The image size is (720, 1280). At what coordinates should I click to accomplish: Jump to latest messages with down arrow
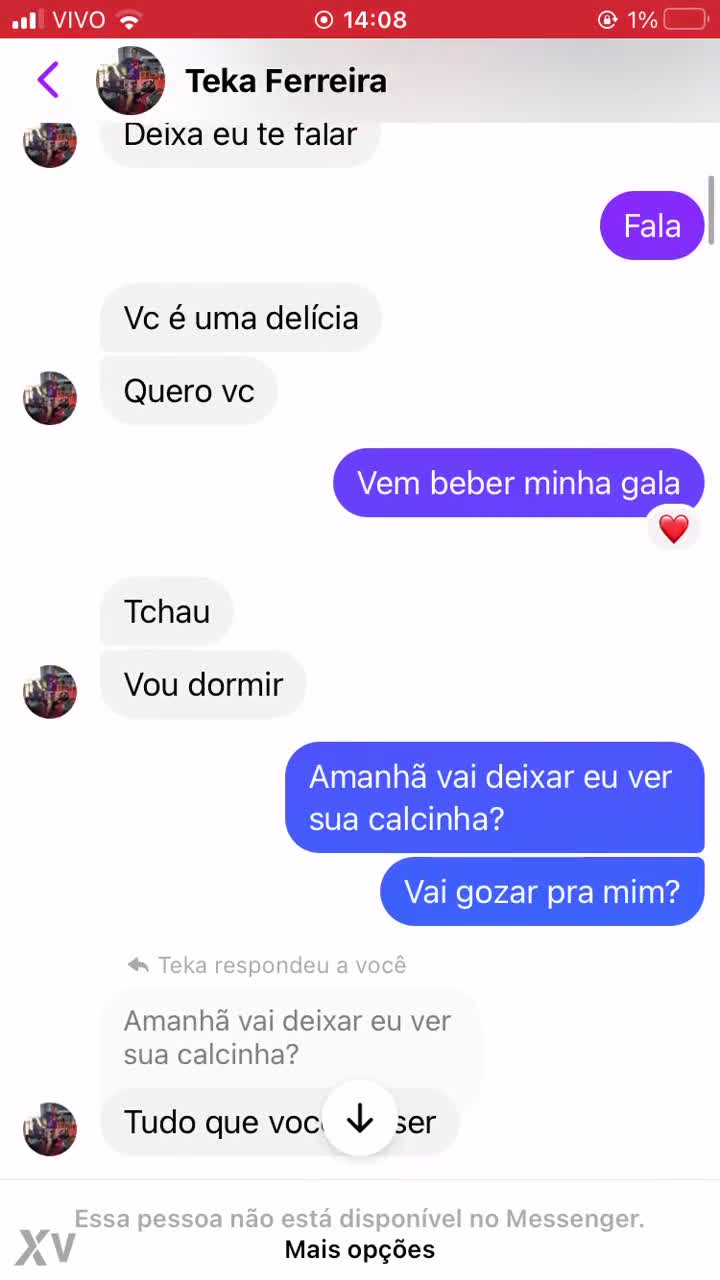(359, 1119)
